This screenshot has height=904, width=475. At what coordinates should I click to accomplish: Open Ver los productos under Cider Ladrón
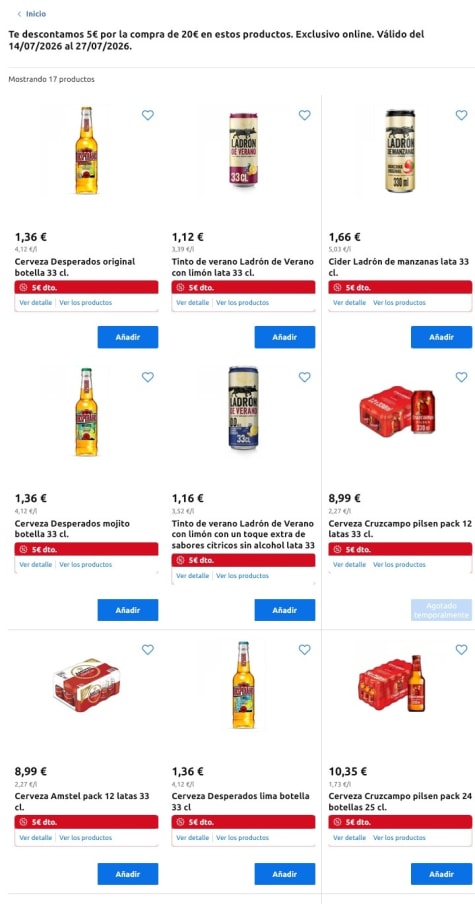(399, 303)
